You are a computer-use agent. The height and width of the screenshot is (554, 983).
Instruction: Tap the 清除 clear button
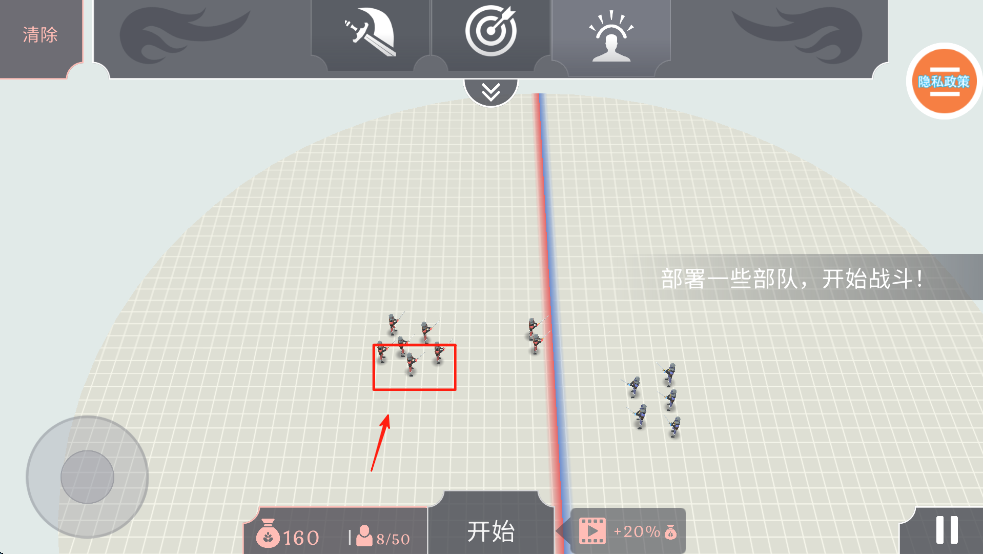click(41, 36)
